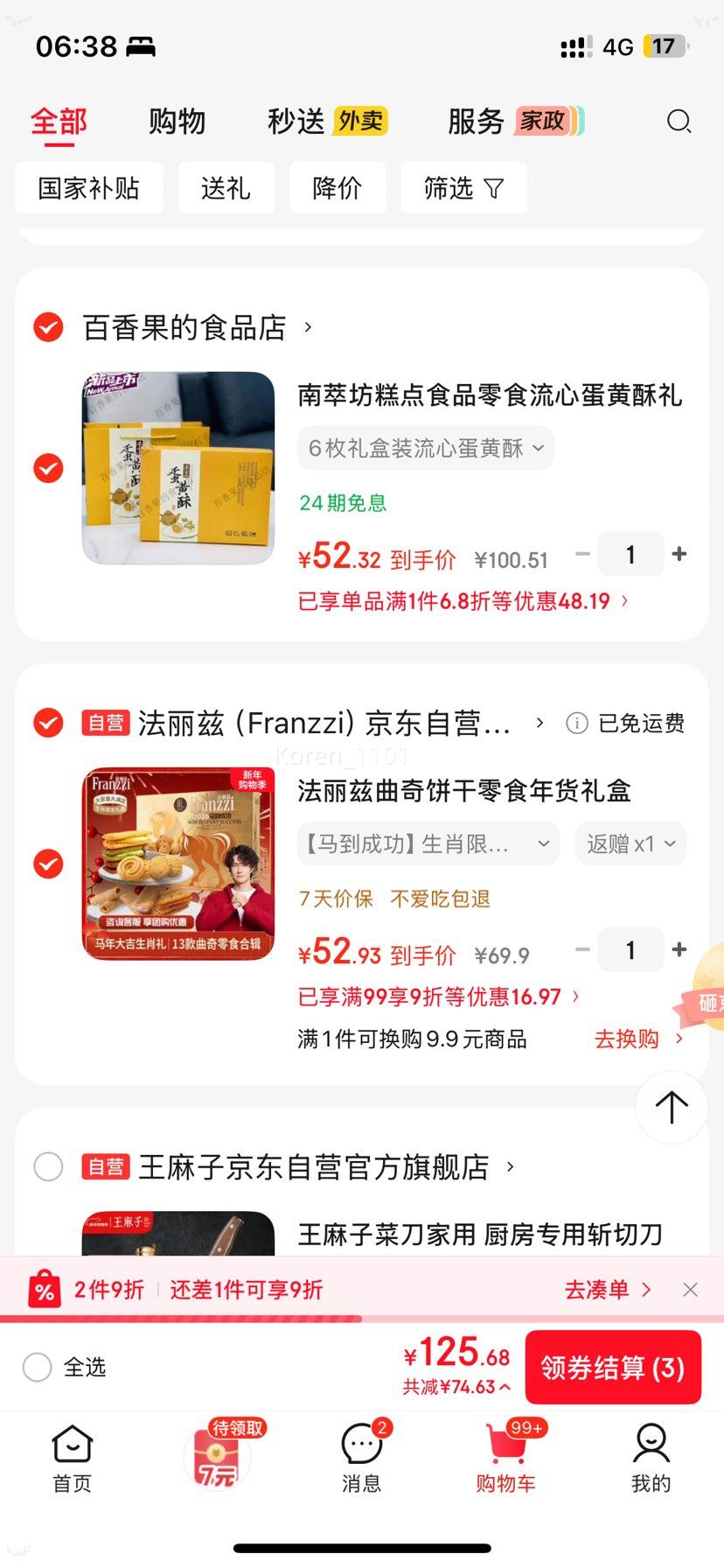
Task: Tap the info icon beside 已免运费
Action: coord(575,723)
